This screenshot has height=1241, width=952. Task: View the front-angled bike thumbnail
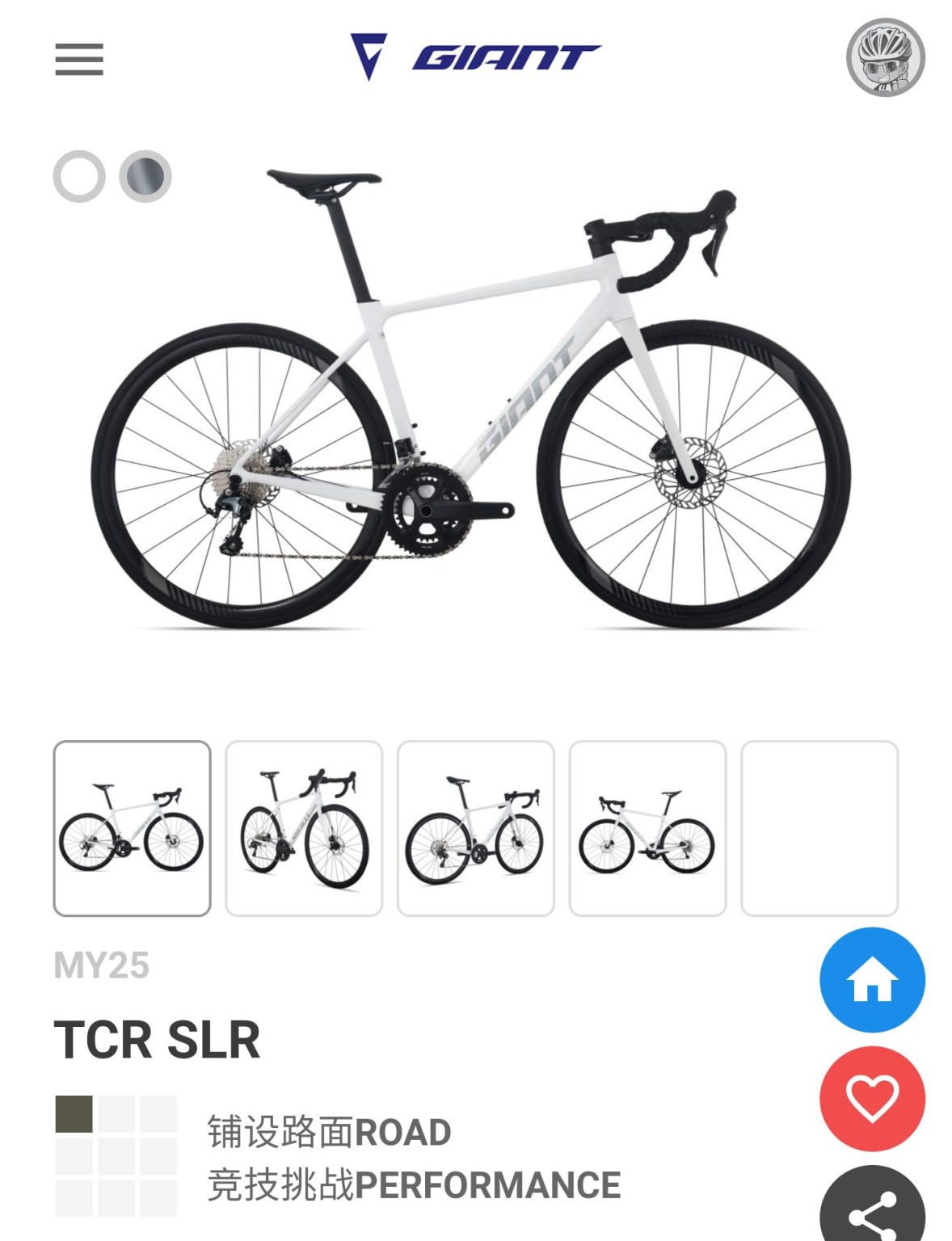[x=304, y=828]
